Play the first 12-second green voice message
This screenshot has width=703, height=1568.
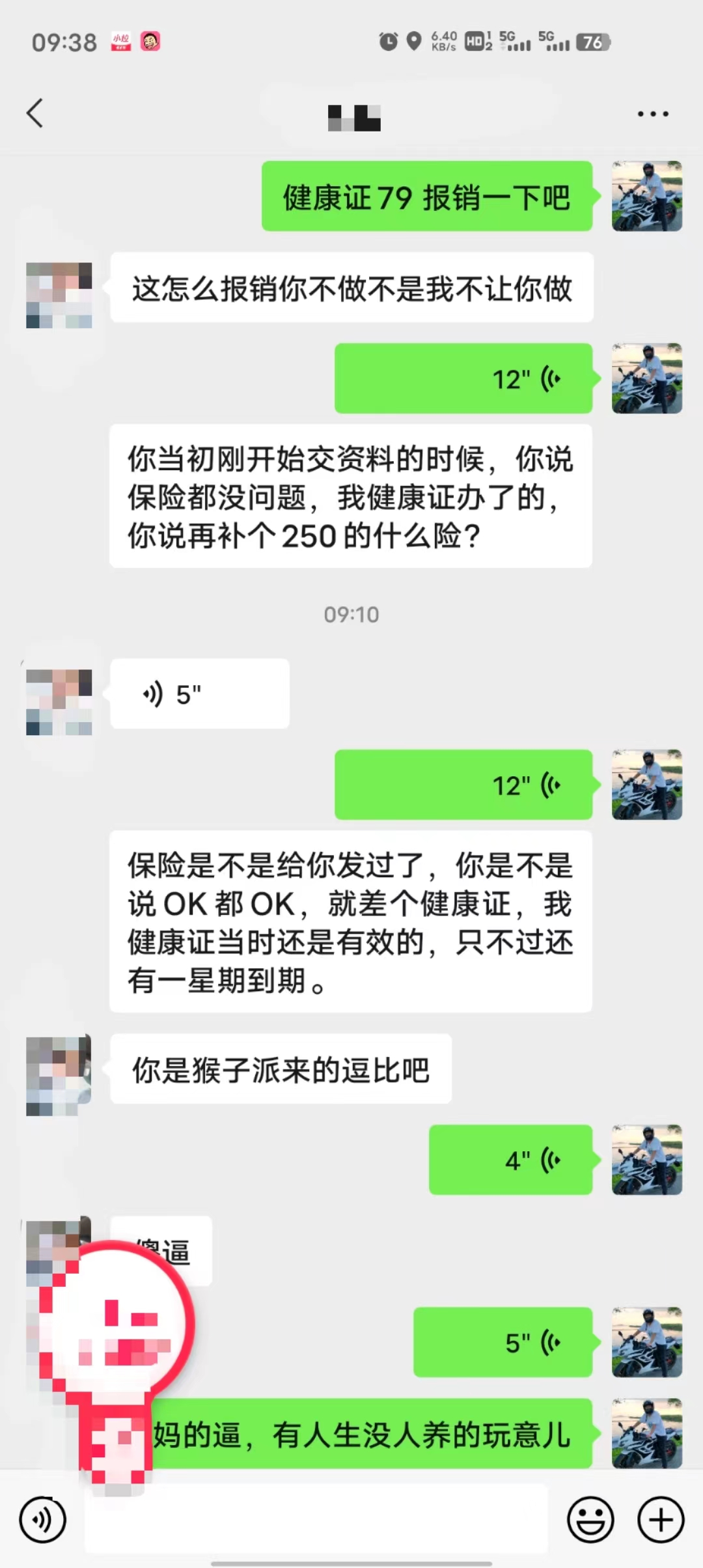click(463, 378)
